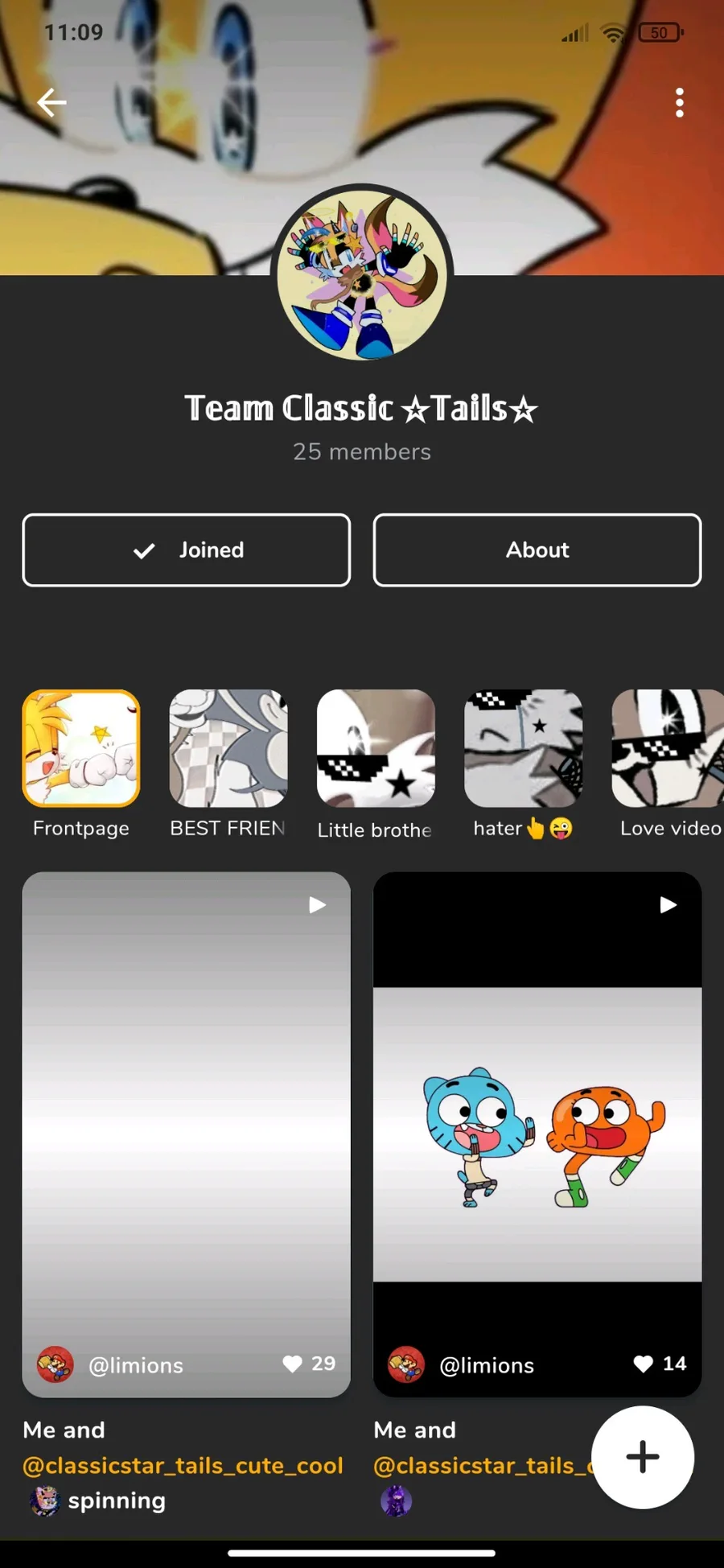The image size is (724, 1568).
Task: Open the BEST FRIEN collection
Action: 228,749
